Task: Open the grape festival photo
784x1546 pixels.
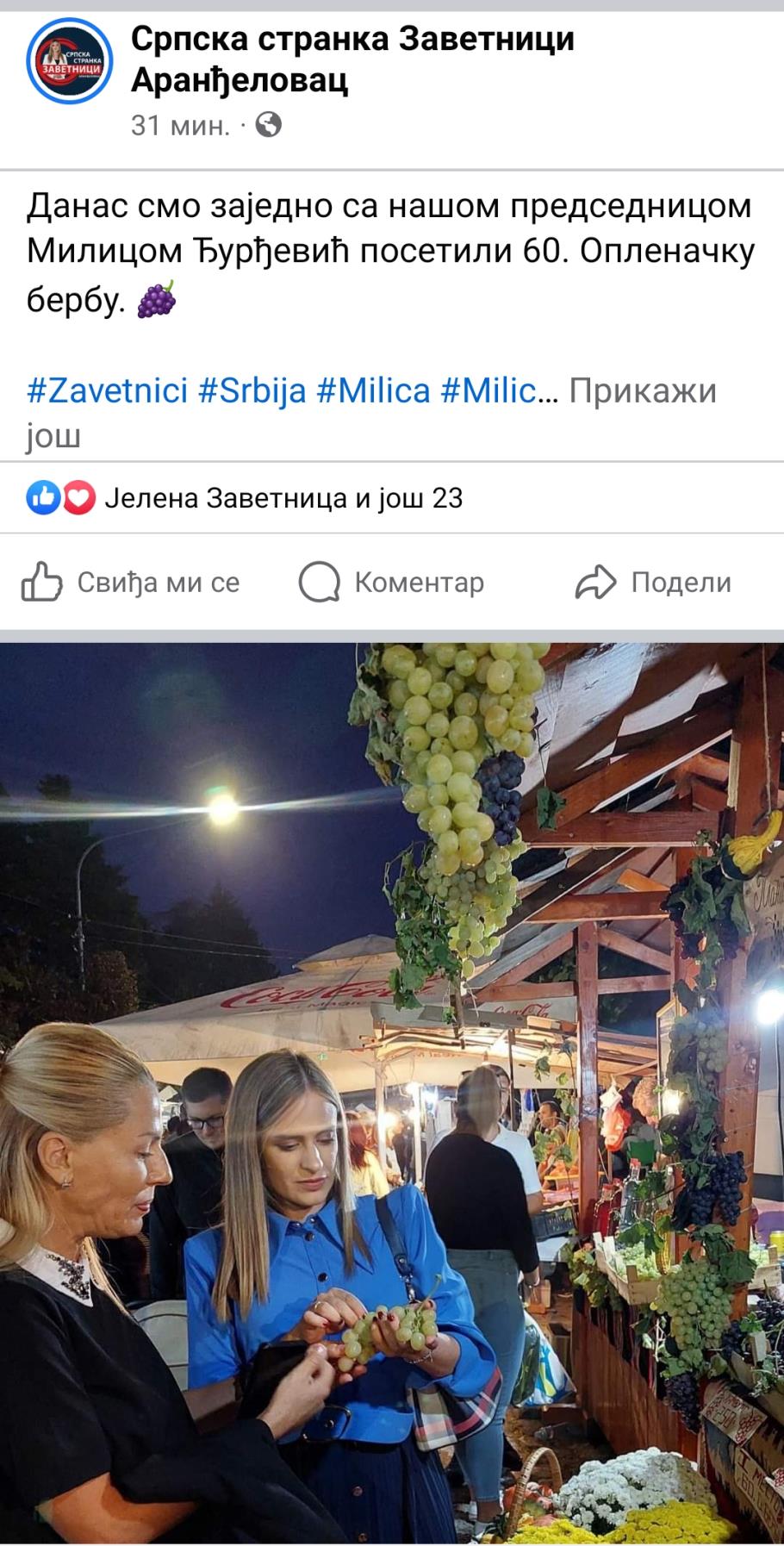Action: [x=392, y=1093]
